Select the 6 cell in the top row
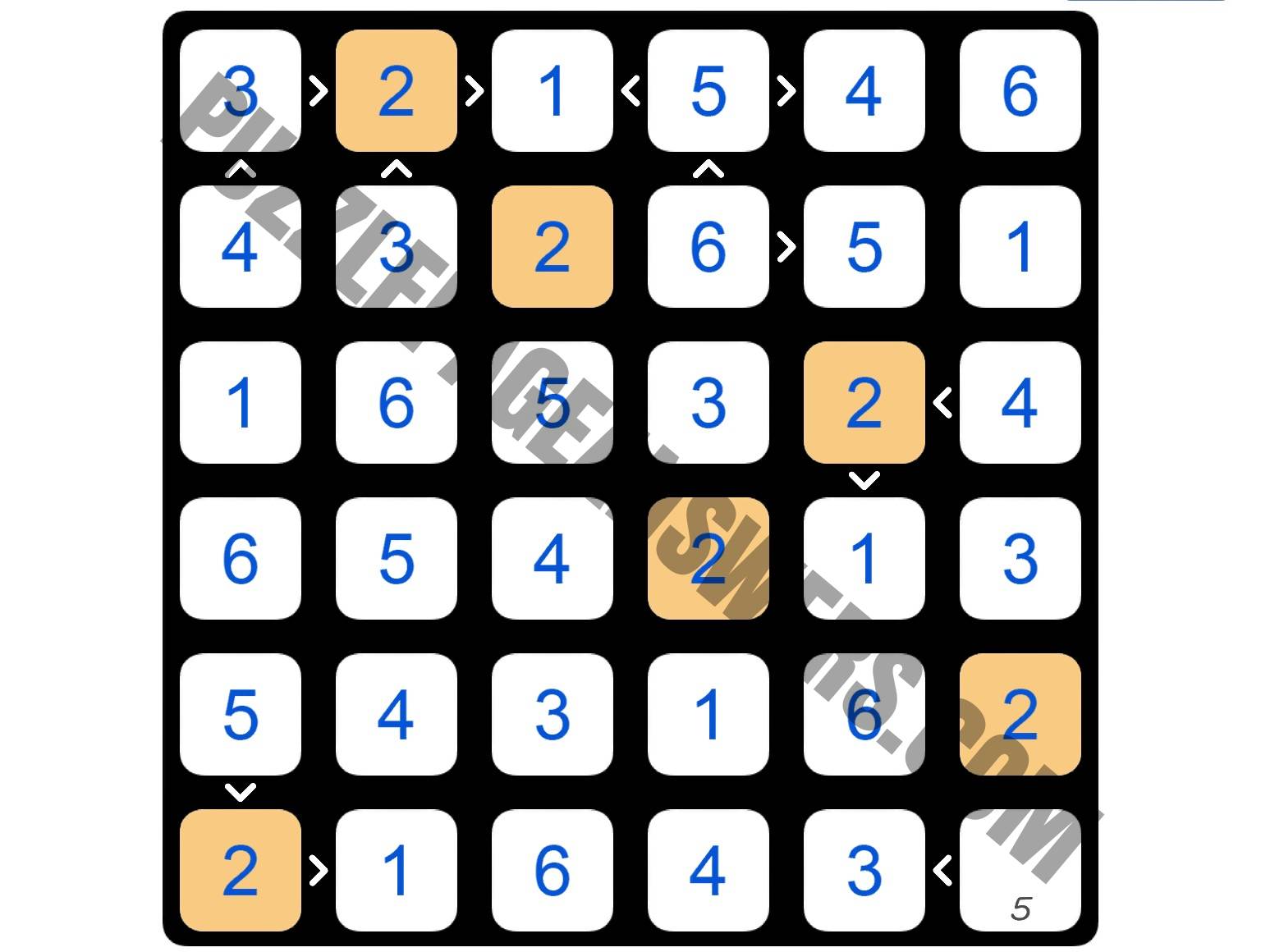This screenshot has width=1261, height=952. [1020, 91]
